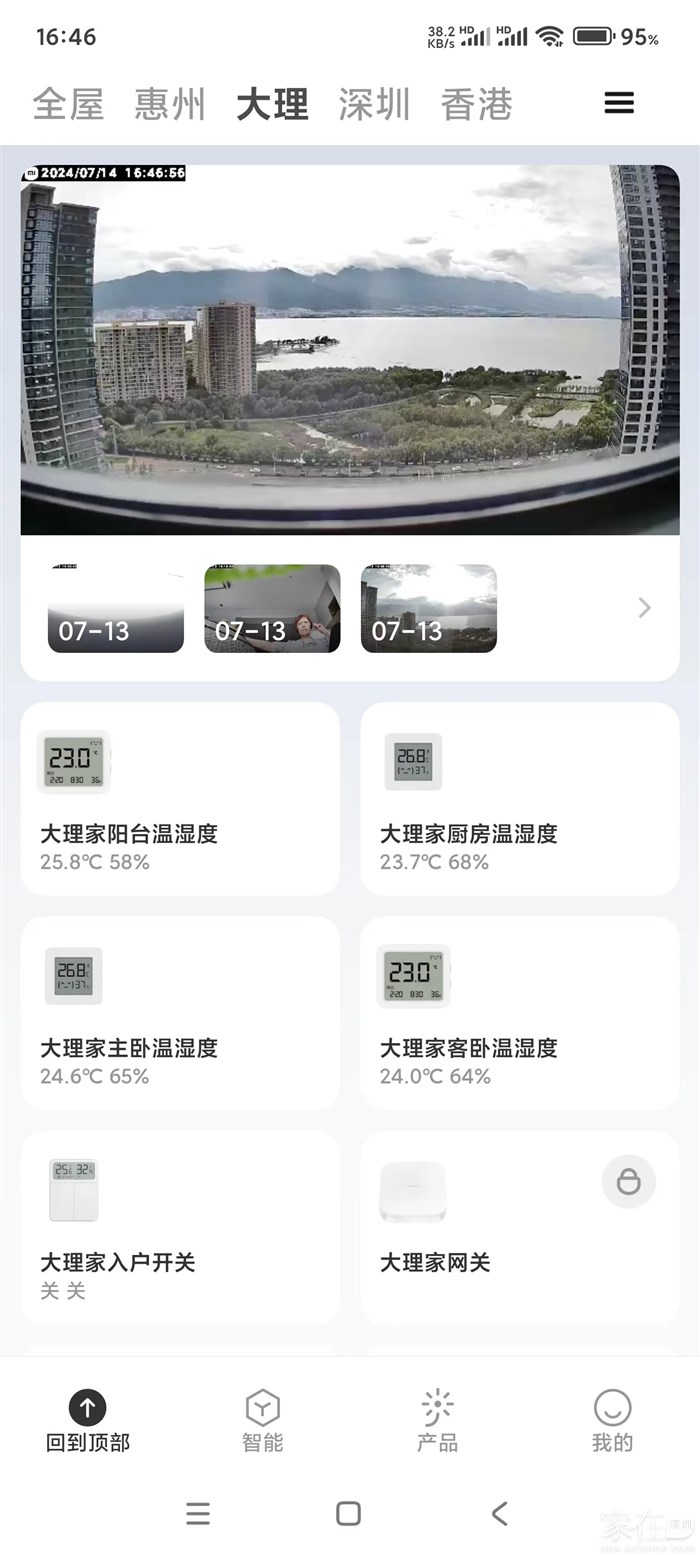Open the live camera feed

coord(350,350)
